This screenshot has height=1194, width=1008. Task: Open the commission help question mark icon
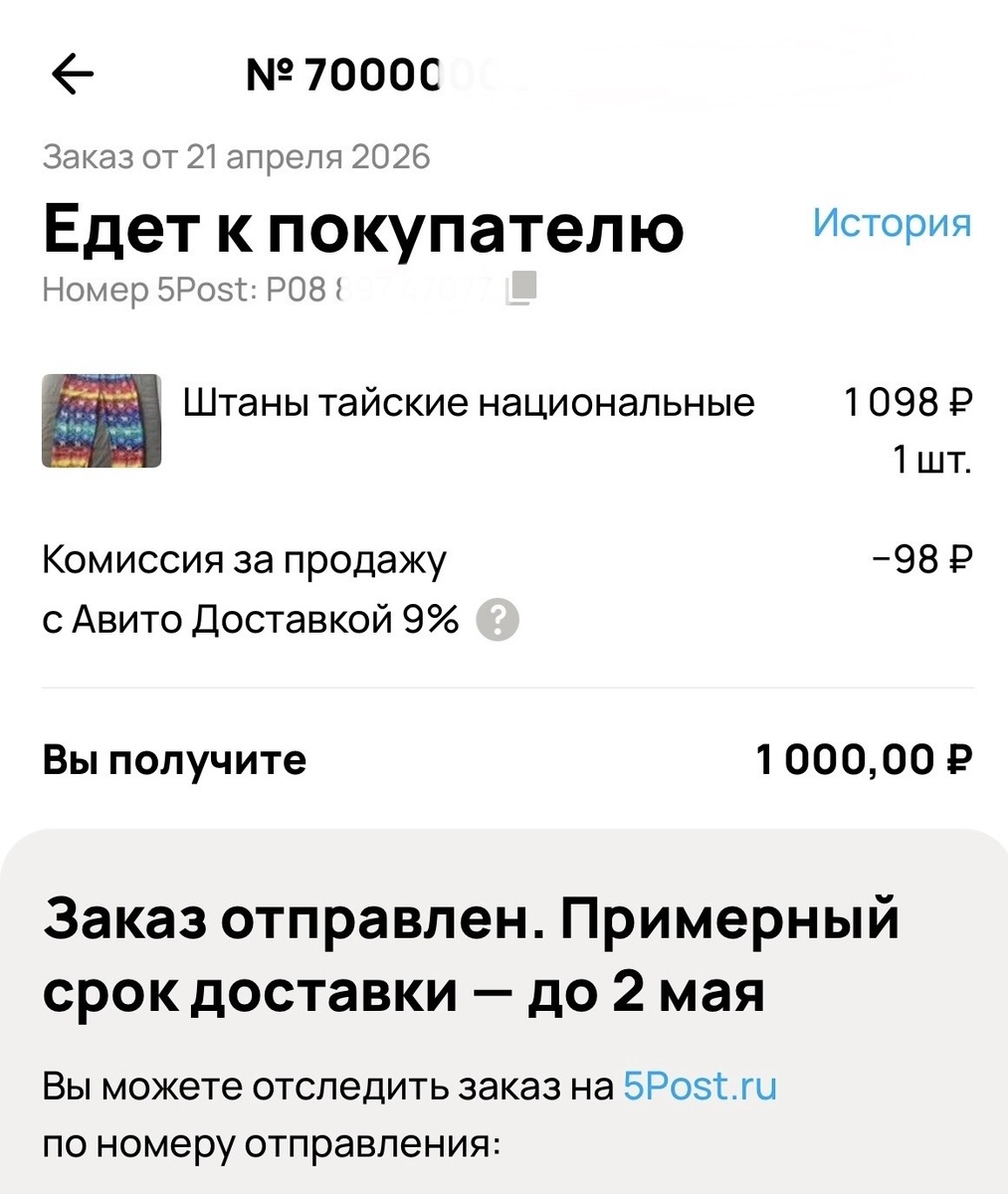click(498, 619)
